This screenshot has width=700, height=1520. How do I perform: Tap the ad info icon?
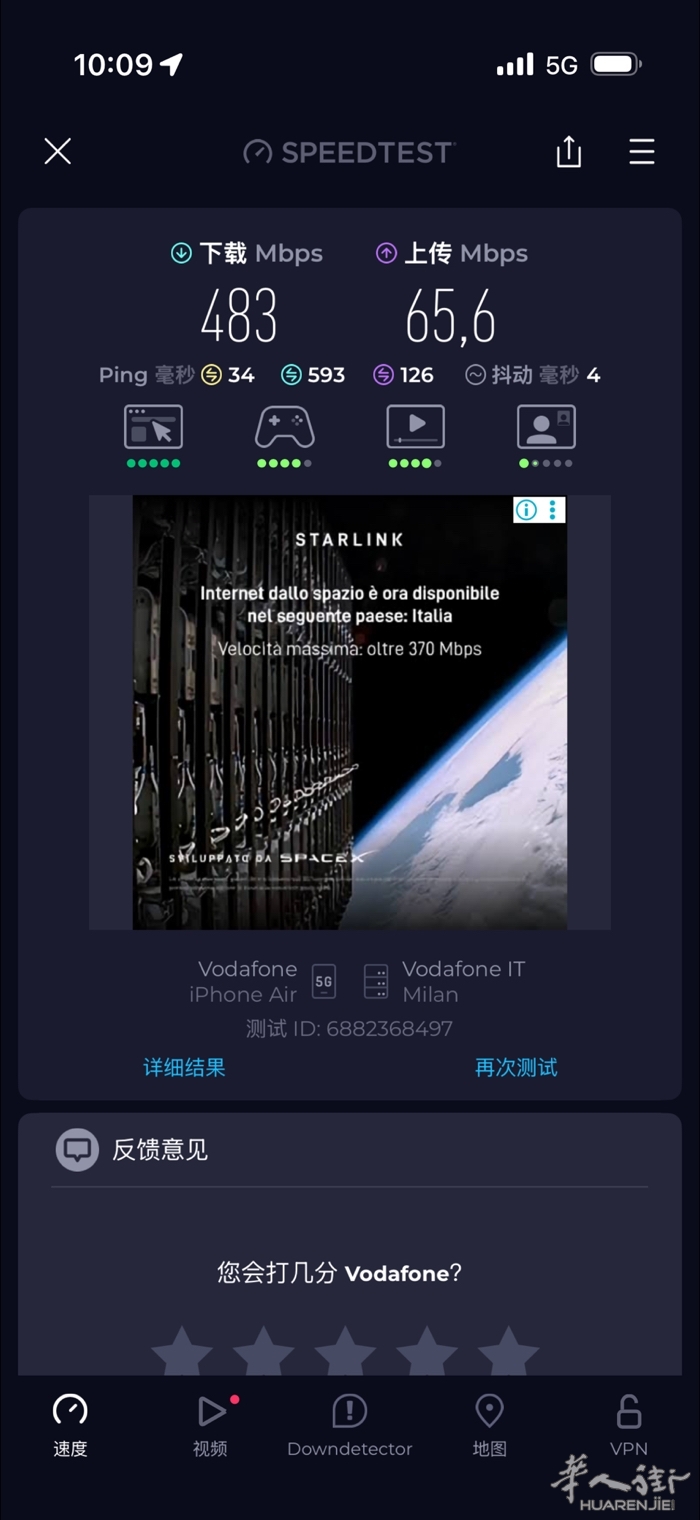(x=526, y=510)
